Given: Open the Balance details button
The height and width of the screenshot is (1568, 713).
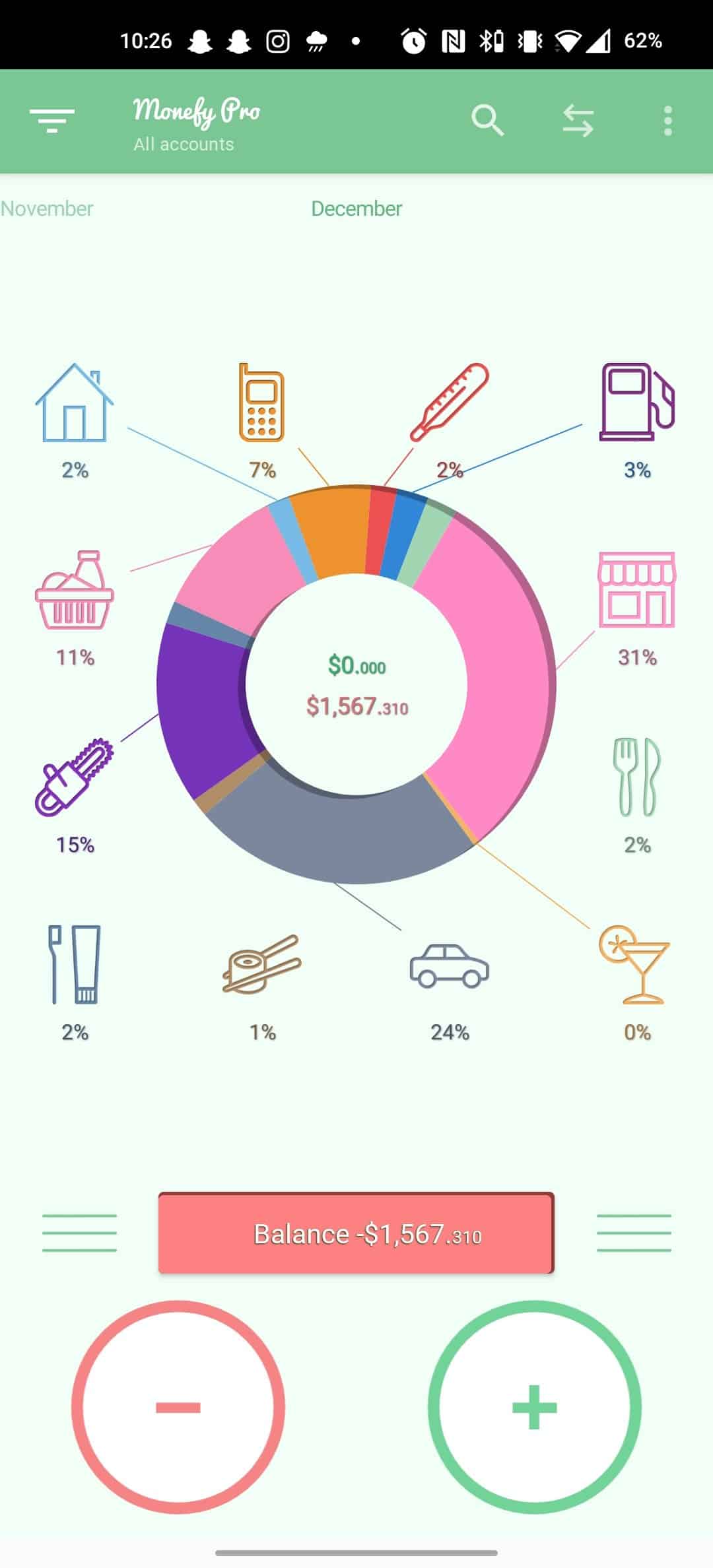Looking at the screenshot, I should coord(356,1233).
